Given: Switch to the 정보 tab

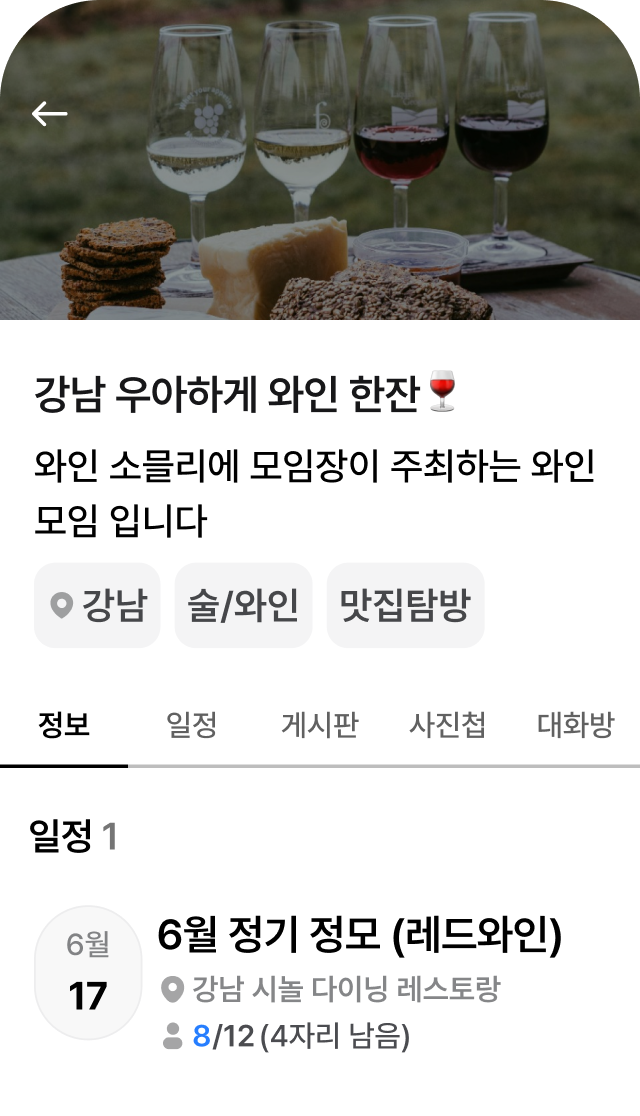Looking at the screenshot, I should [x=64, y=725].
